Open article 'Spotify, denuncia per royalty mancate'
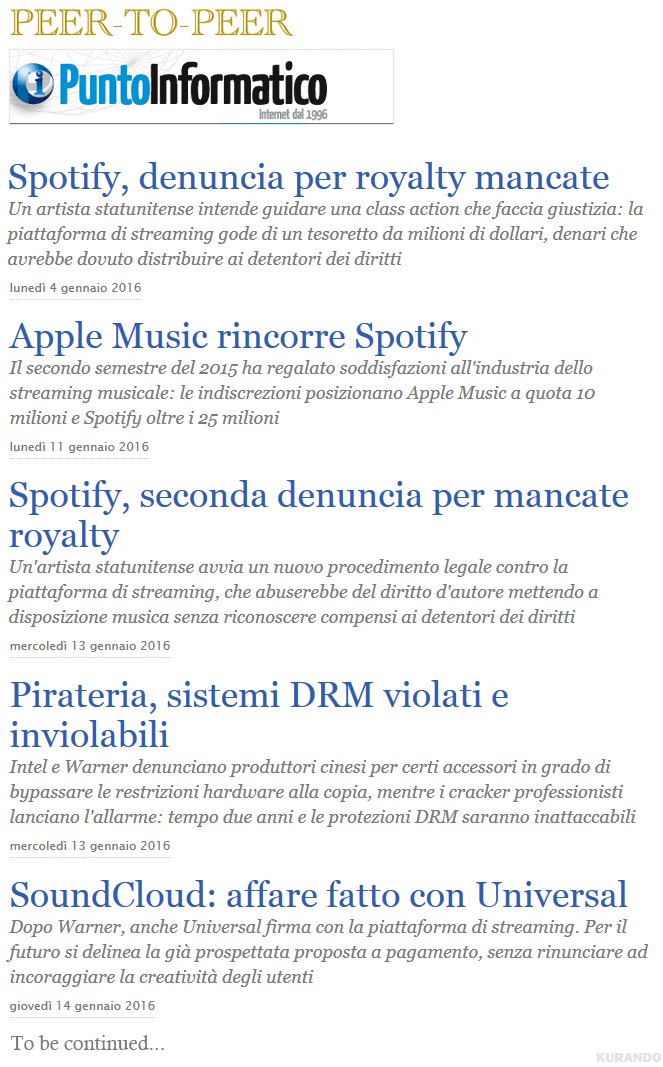The image size is (663, 1067). coord(308,178)
